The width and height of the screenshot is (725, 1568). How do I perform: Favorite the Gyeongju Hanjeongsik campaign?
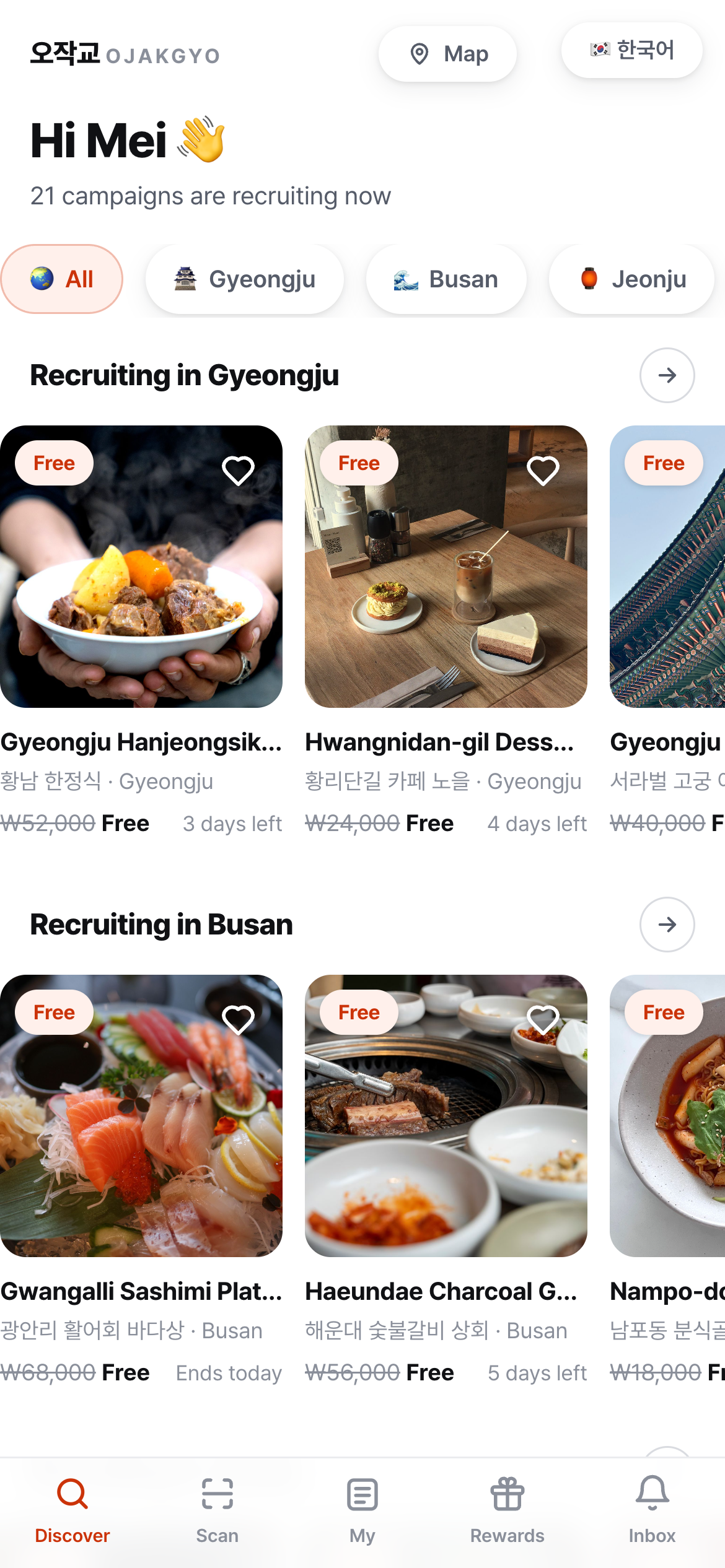238,471
